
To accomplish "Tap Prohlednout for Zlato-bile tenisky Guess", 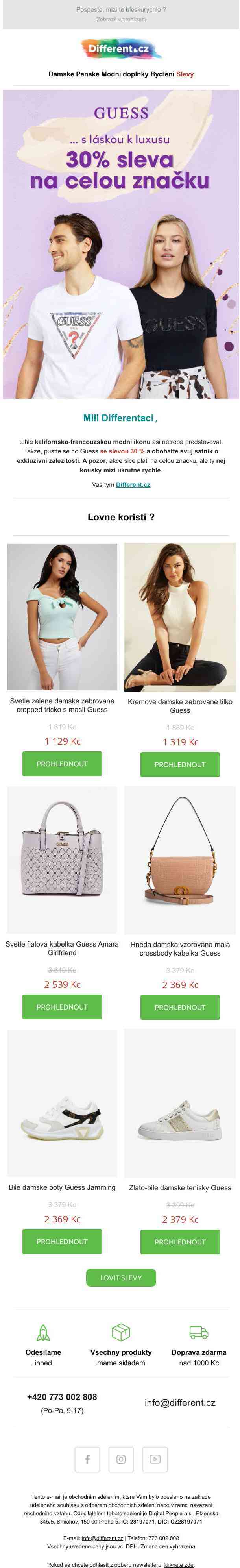I will point(180,1242).
